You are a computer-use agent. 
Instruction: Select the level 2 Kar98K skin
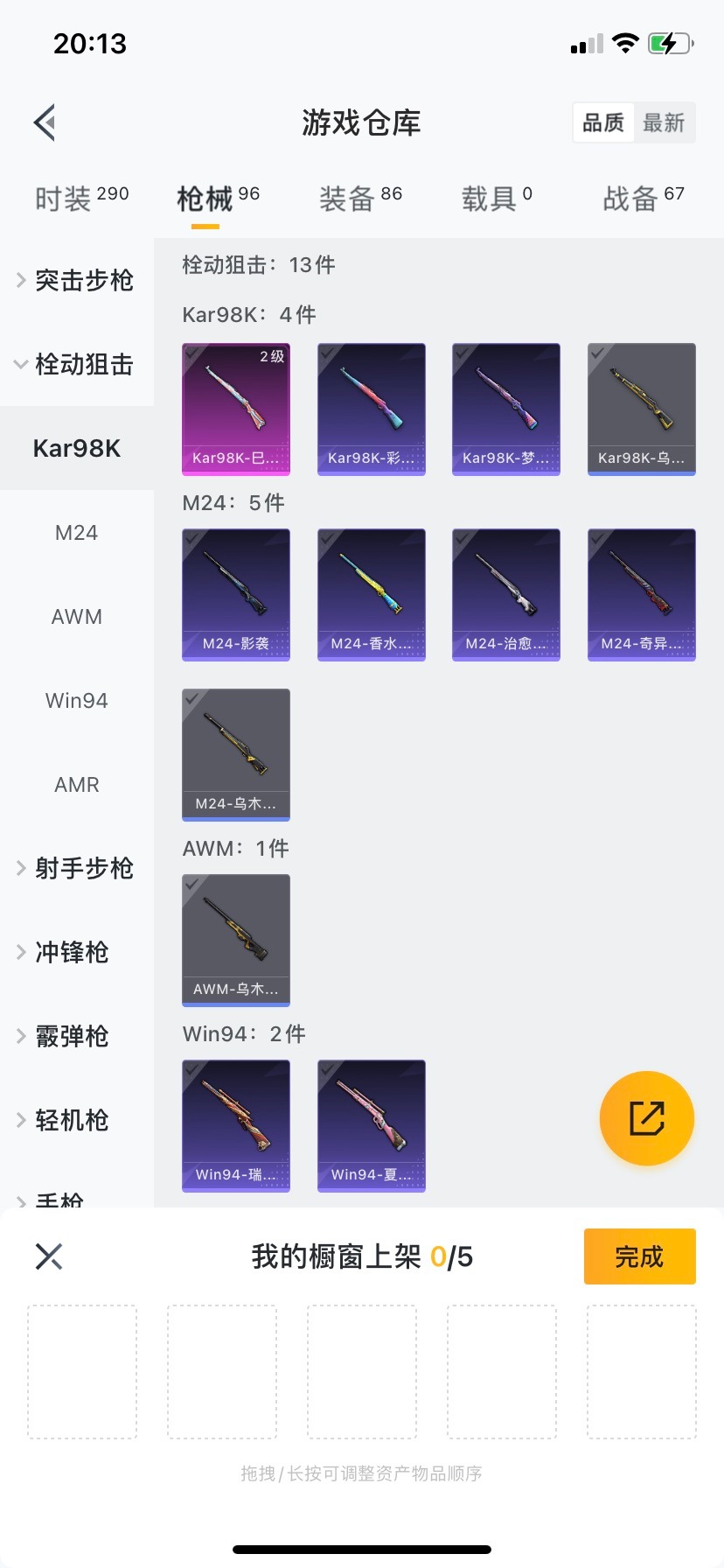[236, 409]
